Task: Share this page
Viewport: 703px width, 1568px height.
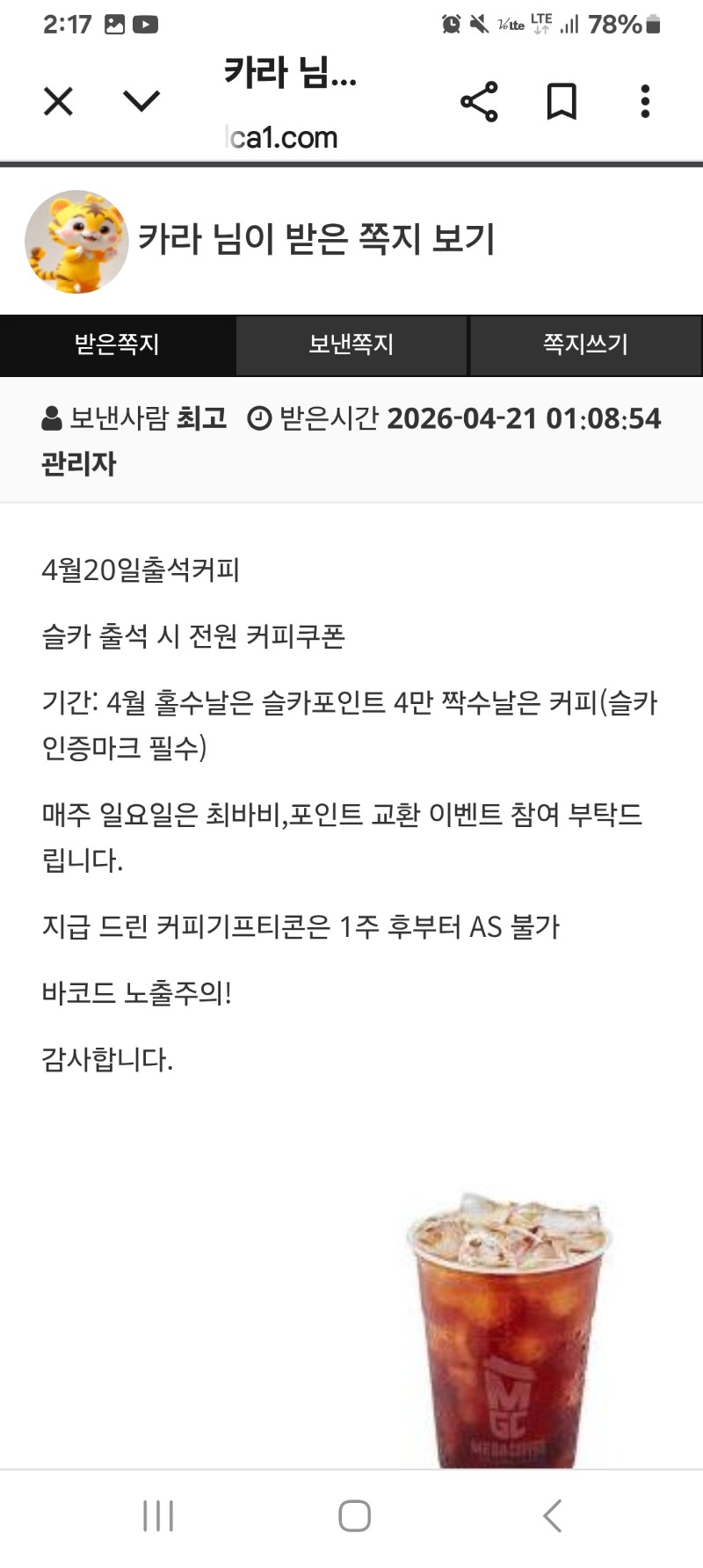Action: pyautogui.click(x=479, y=102)
